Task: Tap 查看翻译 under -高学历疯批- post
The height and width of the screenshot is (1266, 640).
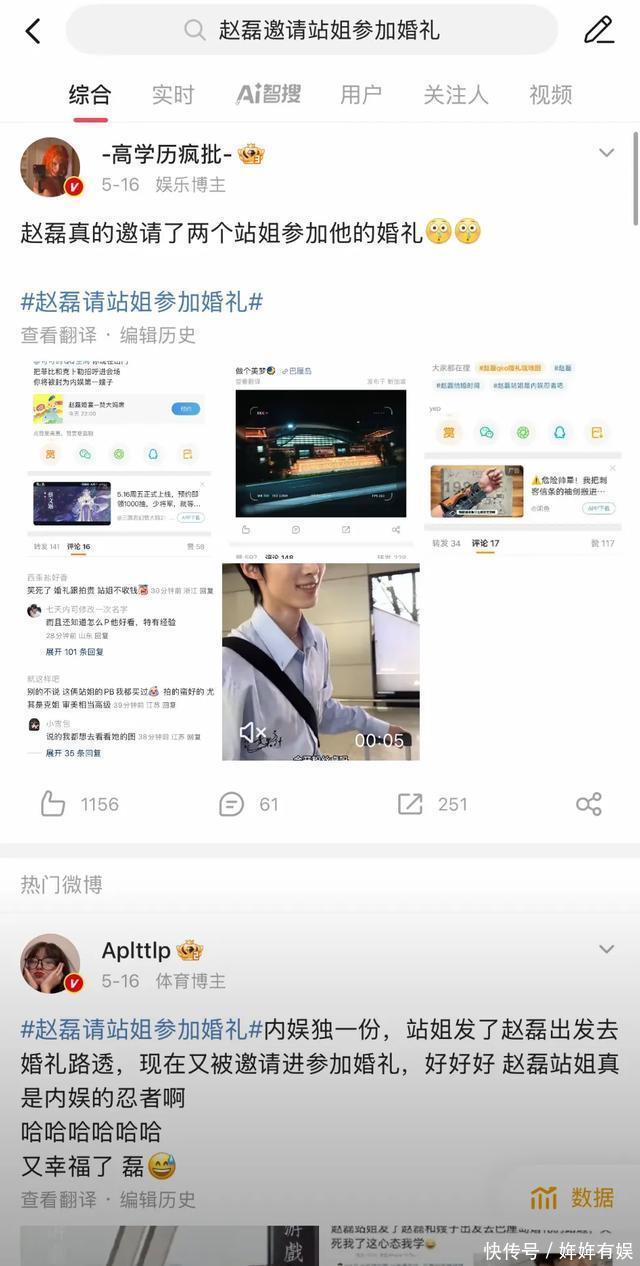Action: (x=59, y=335)
